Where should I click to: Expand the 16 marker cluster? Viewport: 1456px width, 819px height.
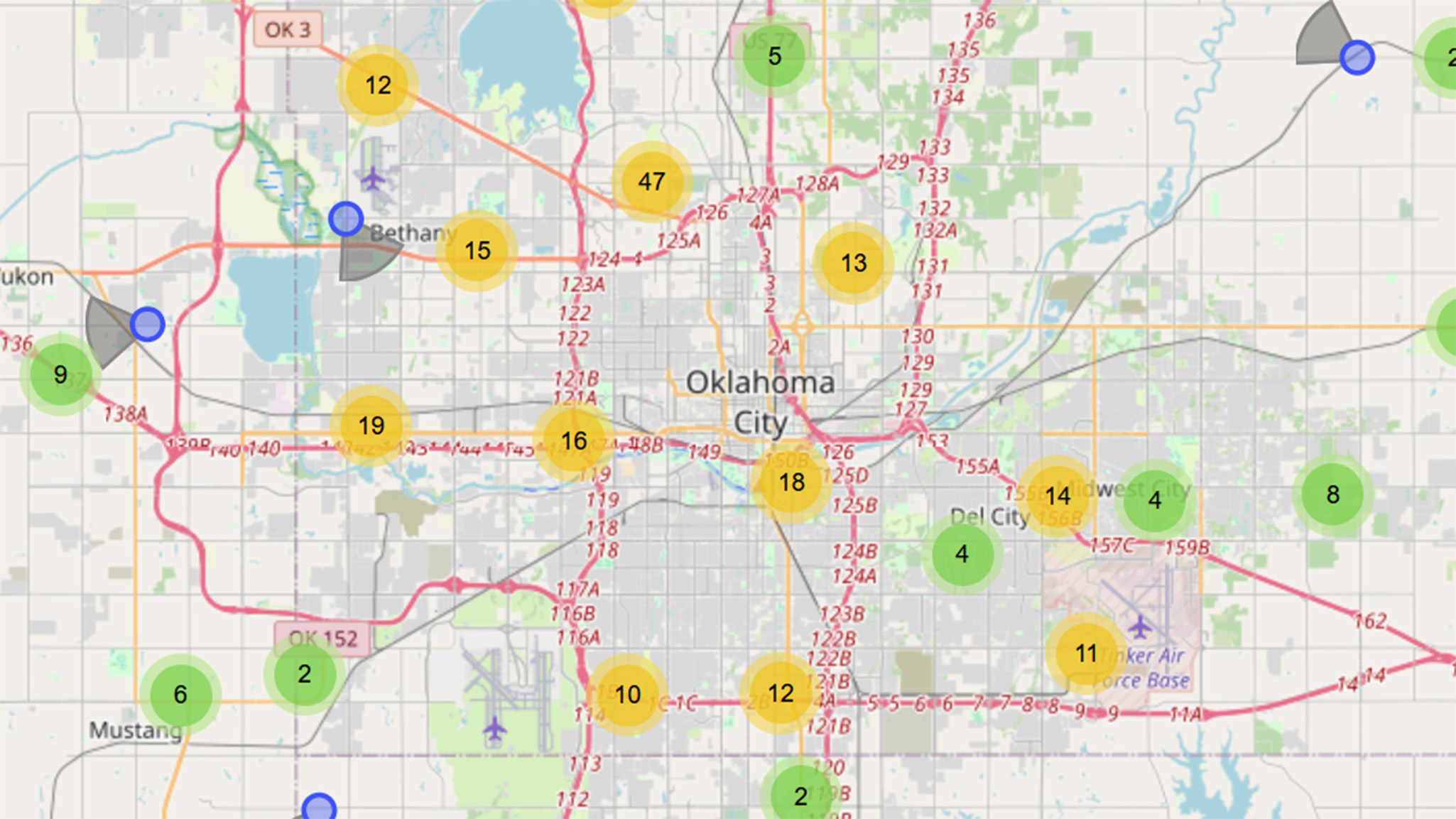573,441
